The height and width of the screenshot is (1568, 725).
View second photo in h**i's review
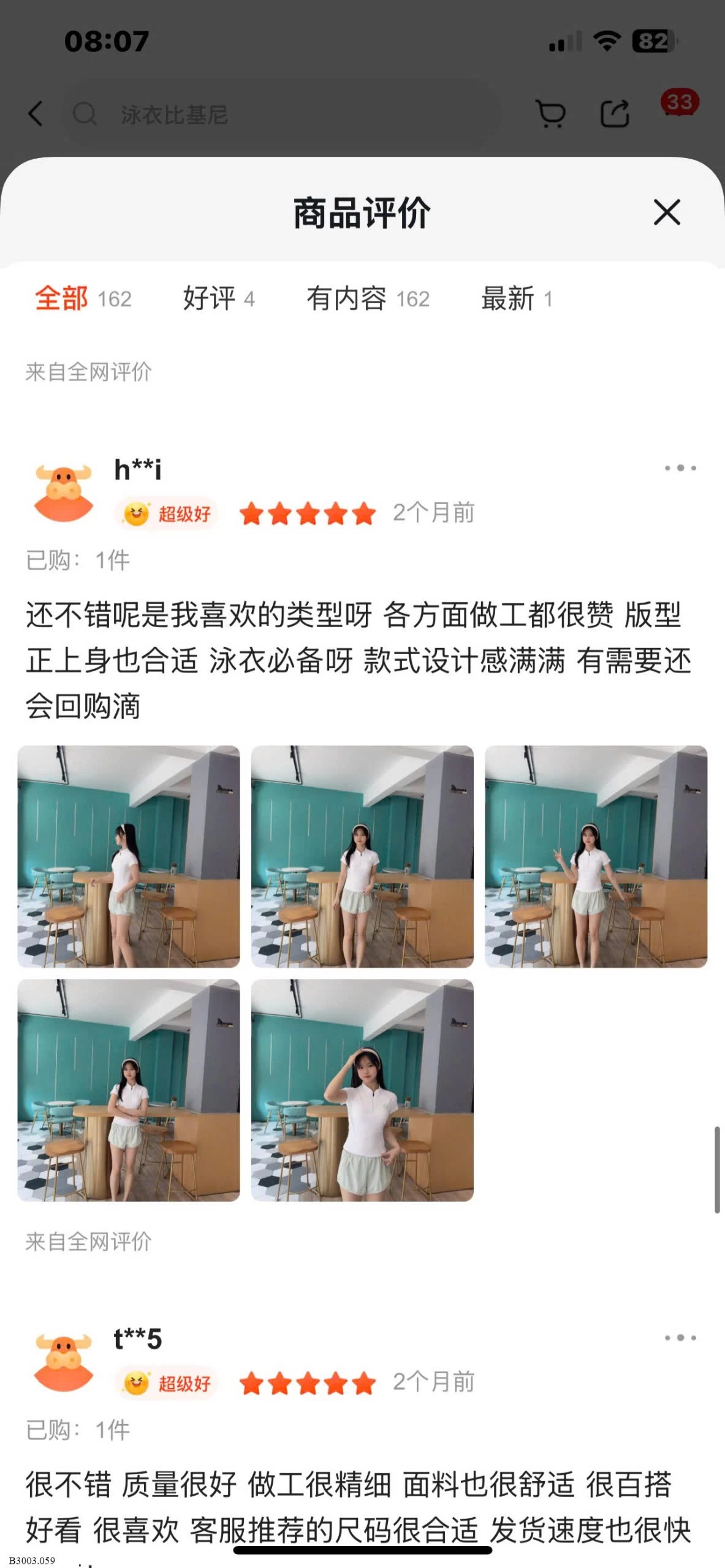point(362,856)
